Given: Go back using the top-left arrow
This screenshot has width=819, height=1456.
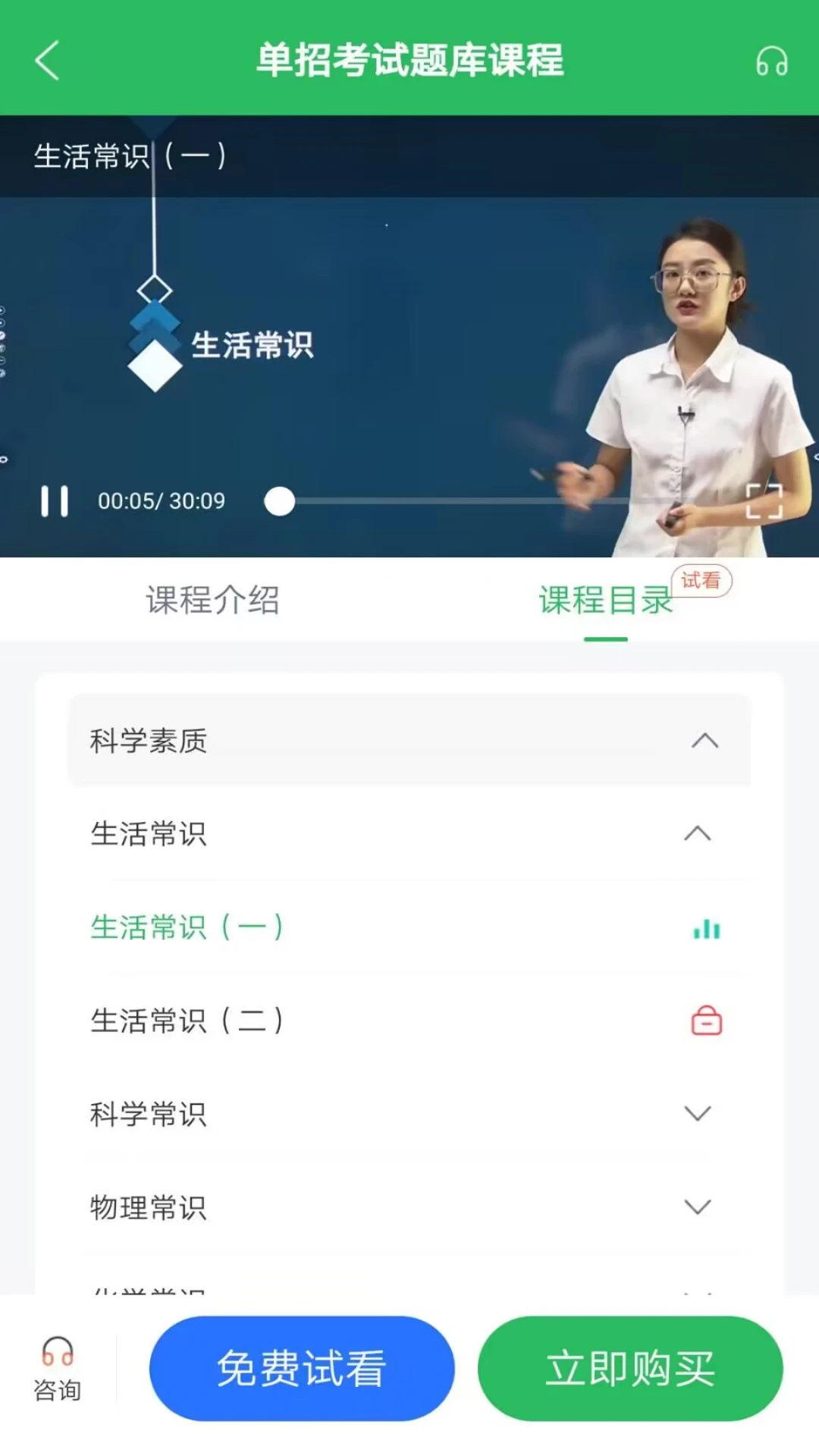Looking at the screenshot, I should pyautogui.click(x=47, y=61).
